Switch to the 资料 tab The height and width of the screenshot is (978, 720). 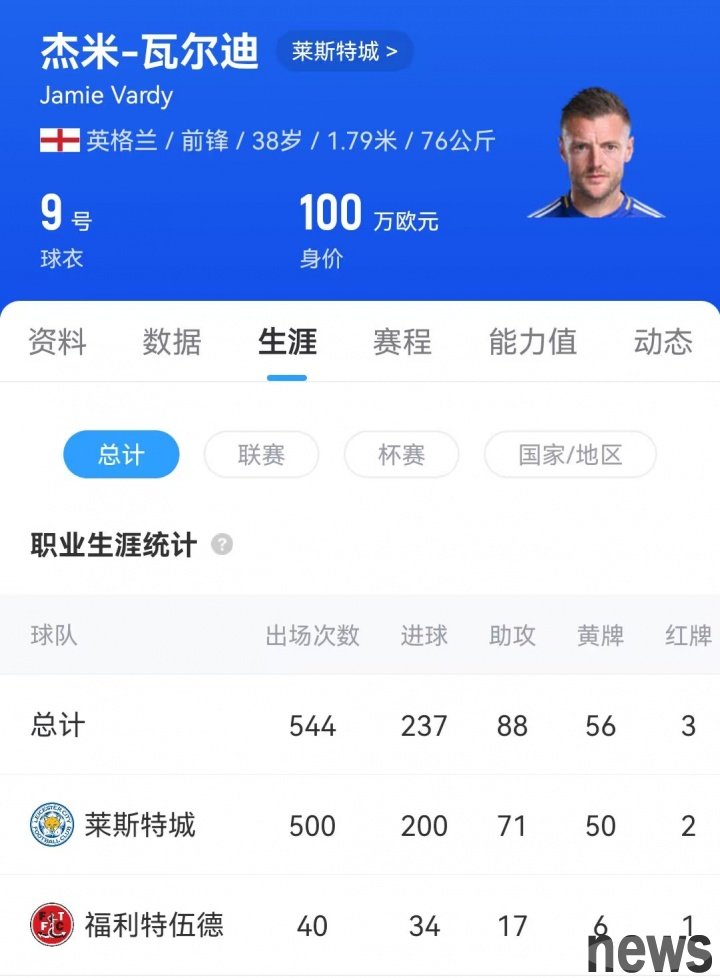point(57,342)
